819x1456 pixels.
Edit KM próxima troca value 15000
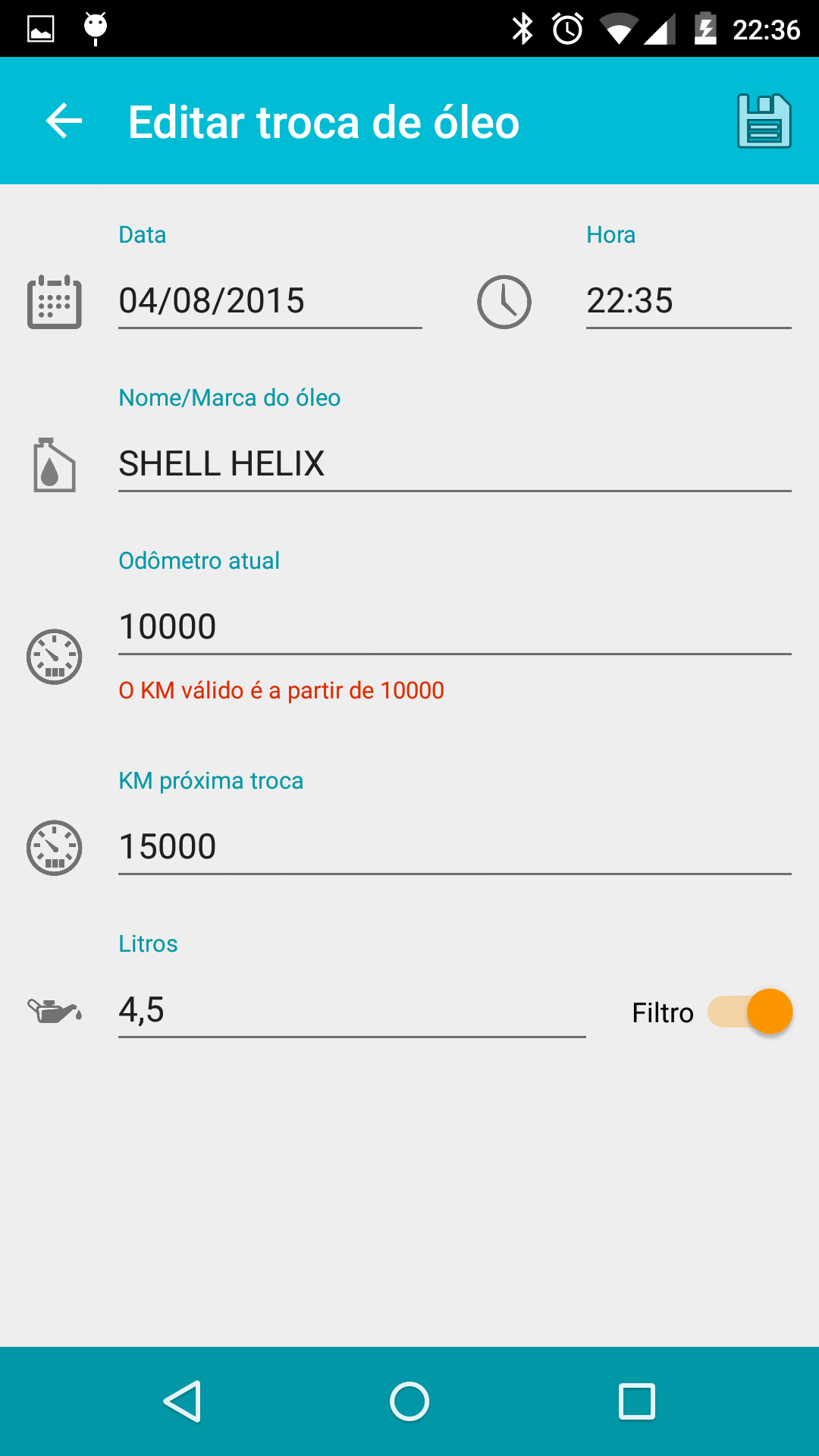click(455, 847)
